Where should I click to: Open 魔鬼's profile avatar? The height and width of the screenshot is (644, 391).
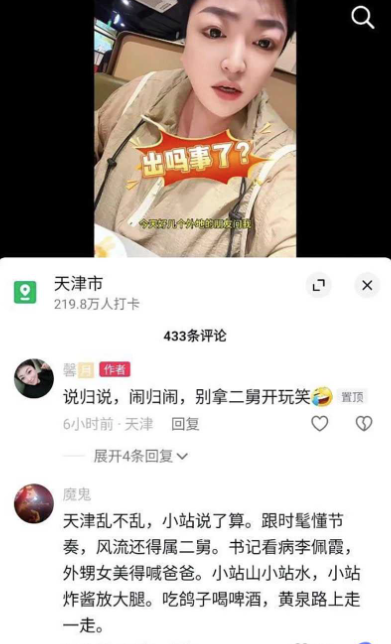tap(34, 504)
